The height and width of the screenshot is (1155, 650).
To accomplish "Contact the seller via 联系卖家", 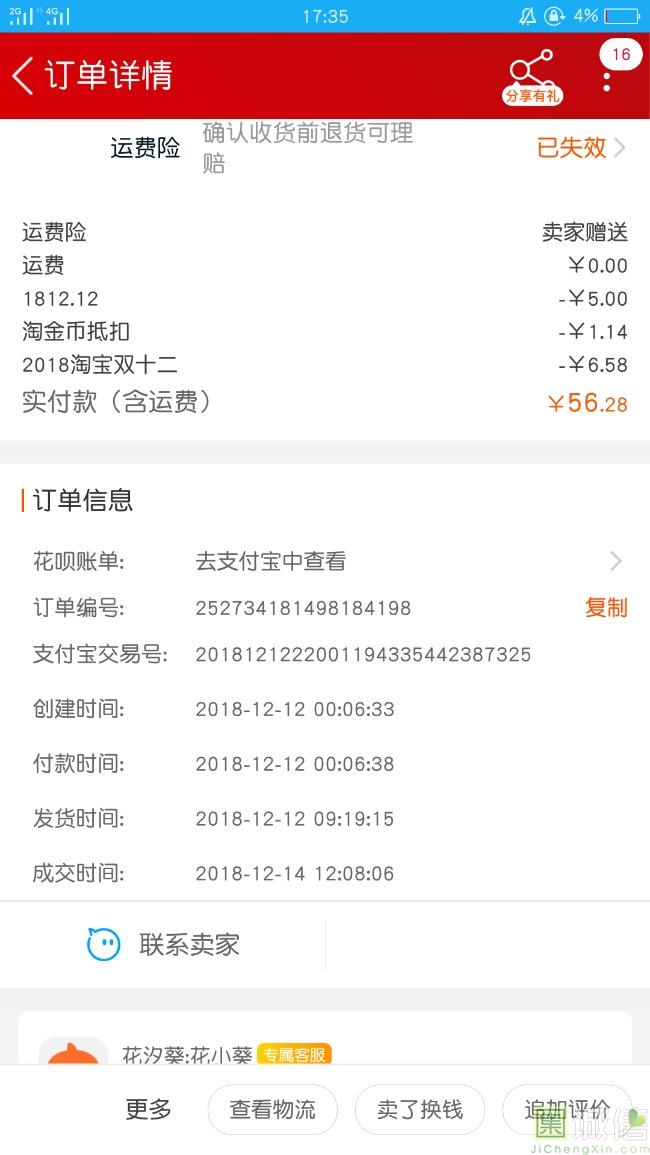I will point(164,944).
